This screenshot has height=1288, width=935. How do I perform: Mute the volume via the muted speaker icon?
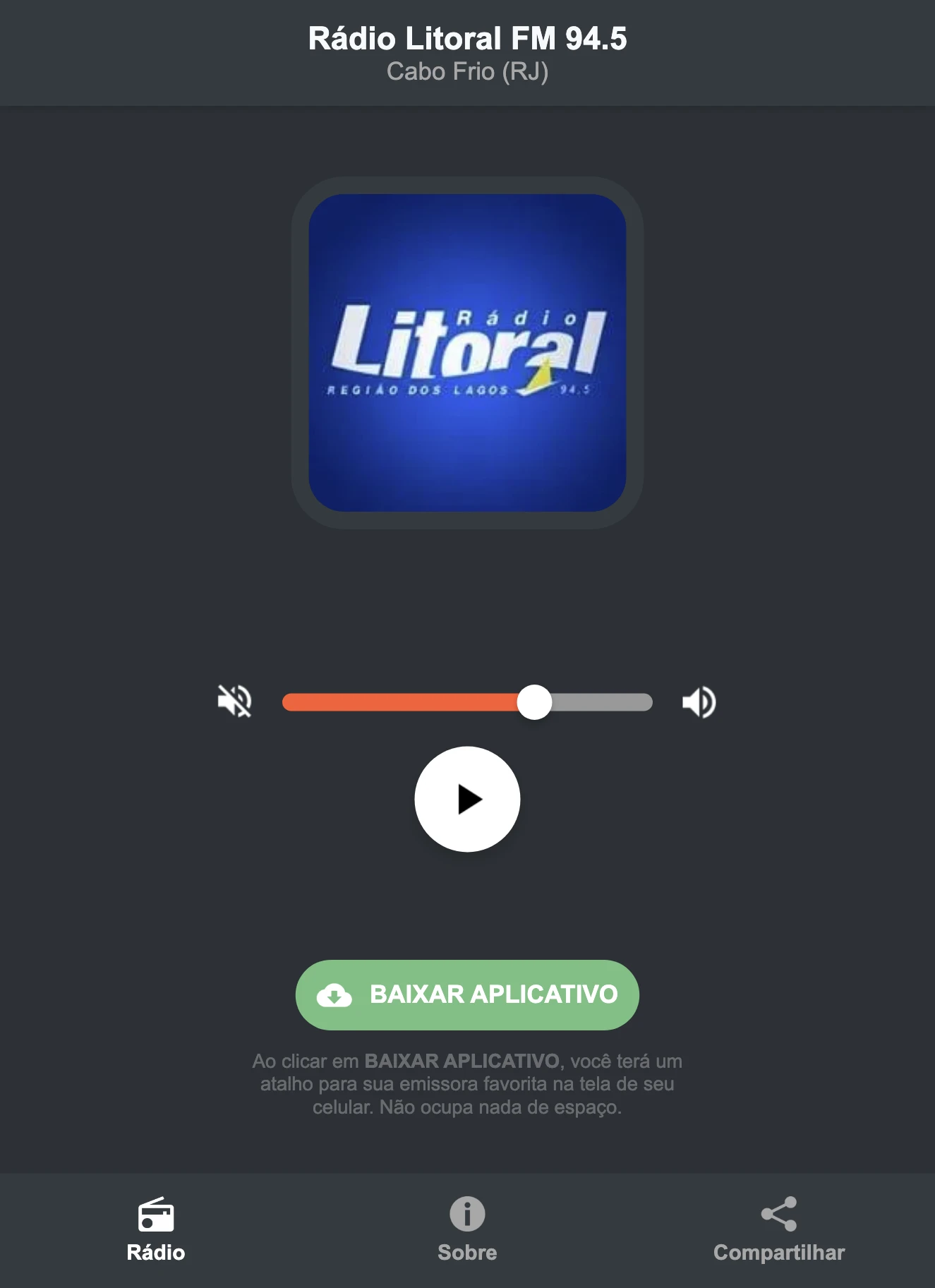pyautogui.click(x=235, y=700)
